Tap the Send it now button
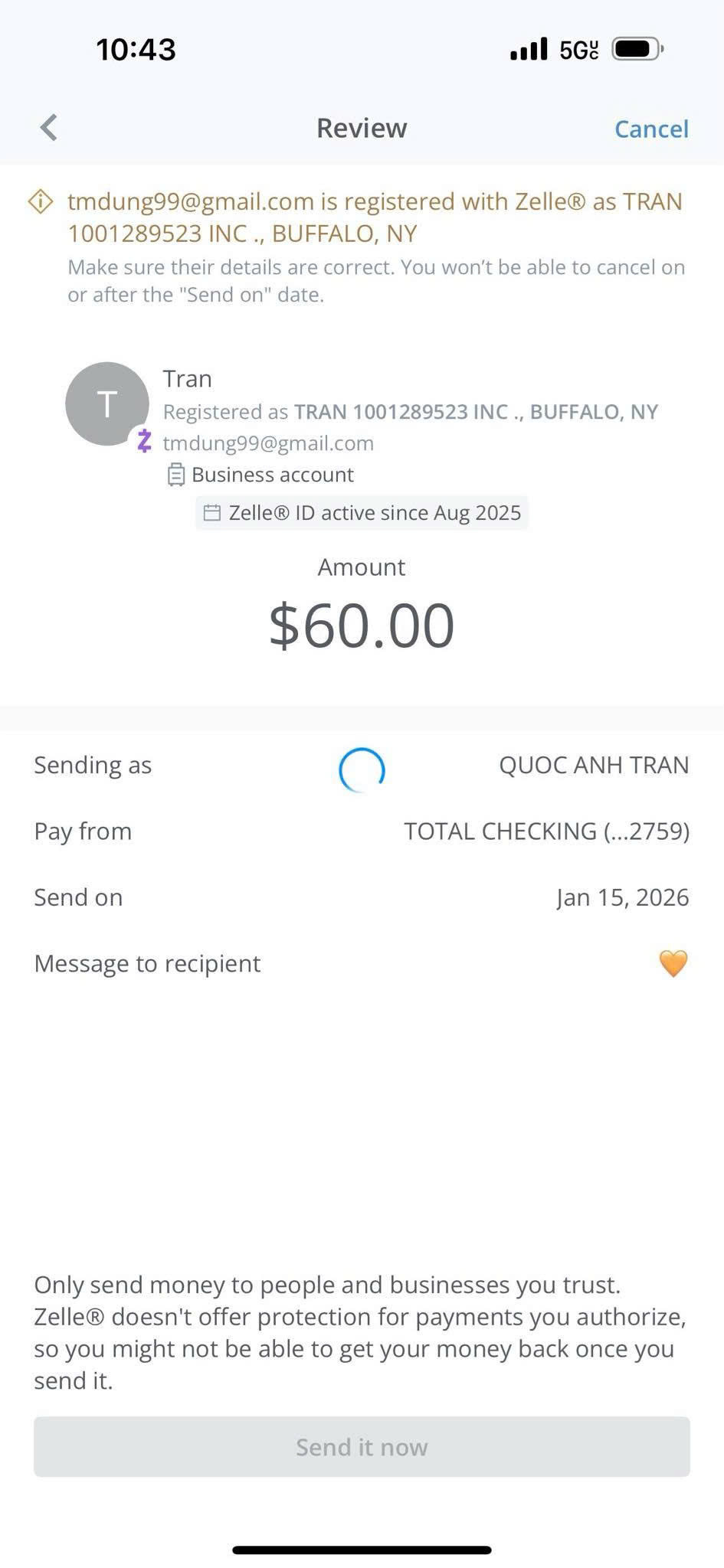This screenshot has height=1568, width=724. point(362,1446)
